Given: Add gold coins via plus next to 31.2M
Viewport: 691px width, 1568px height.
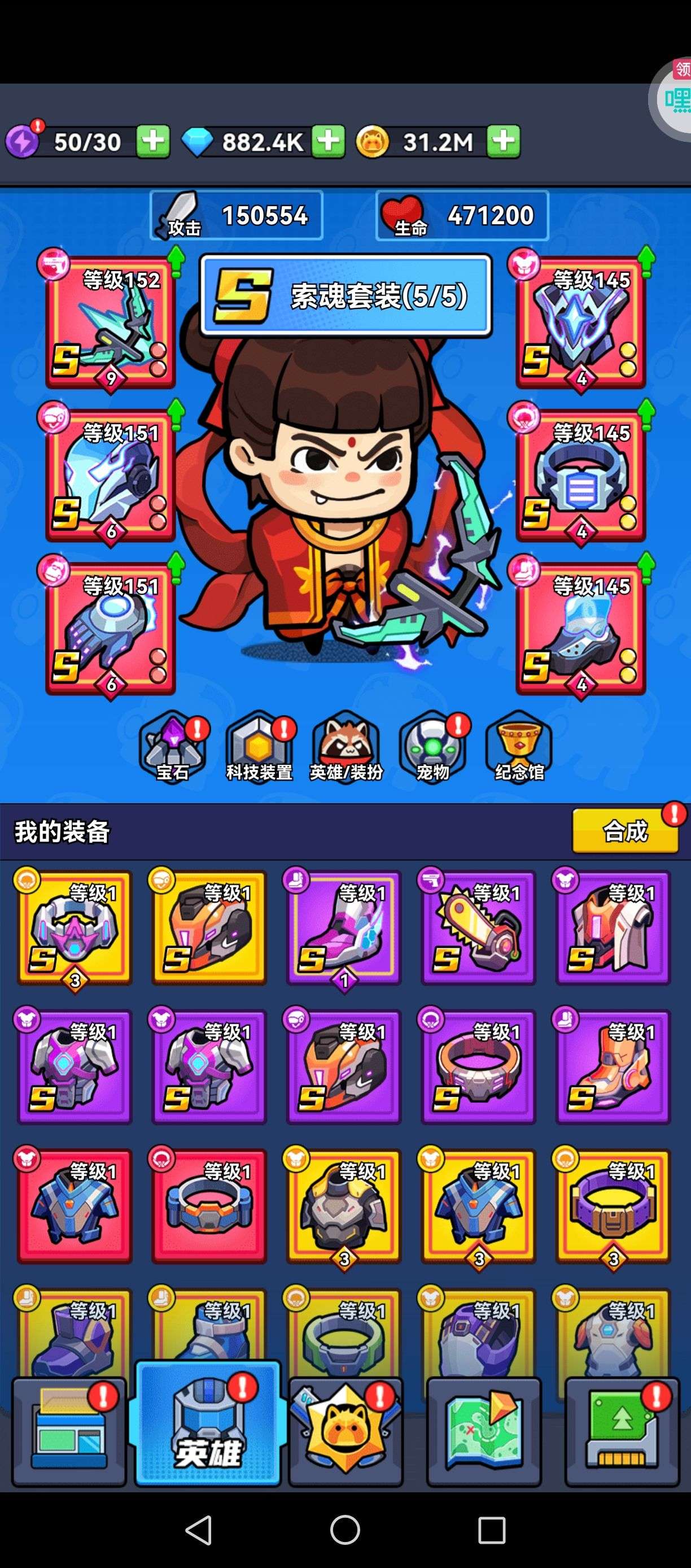Looking at the screenshot, I should point(504,141).
